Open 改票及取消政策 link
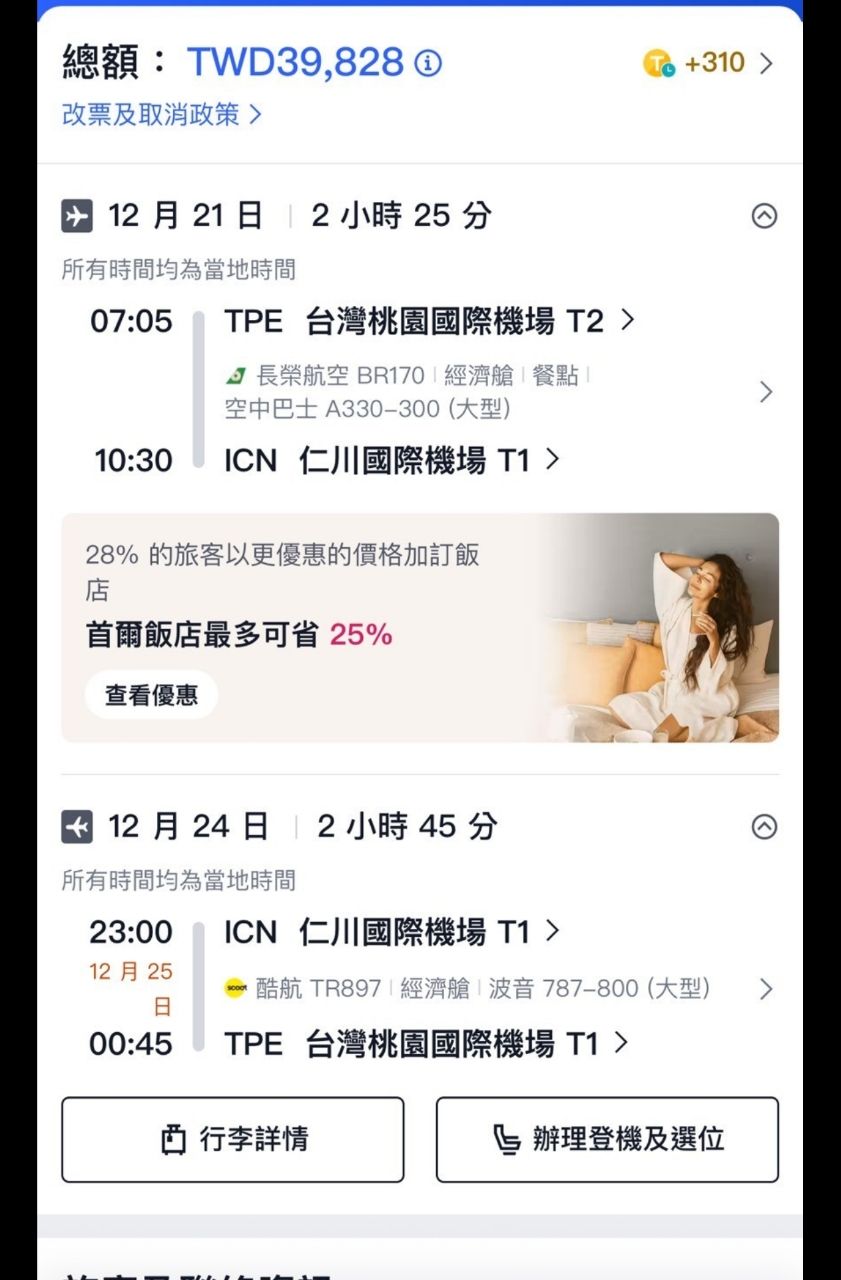Image resolution: width=841 pixels, height=1280 pixels. [161, 115]
